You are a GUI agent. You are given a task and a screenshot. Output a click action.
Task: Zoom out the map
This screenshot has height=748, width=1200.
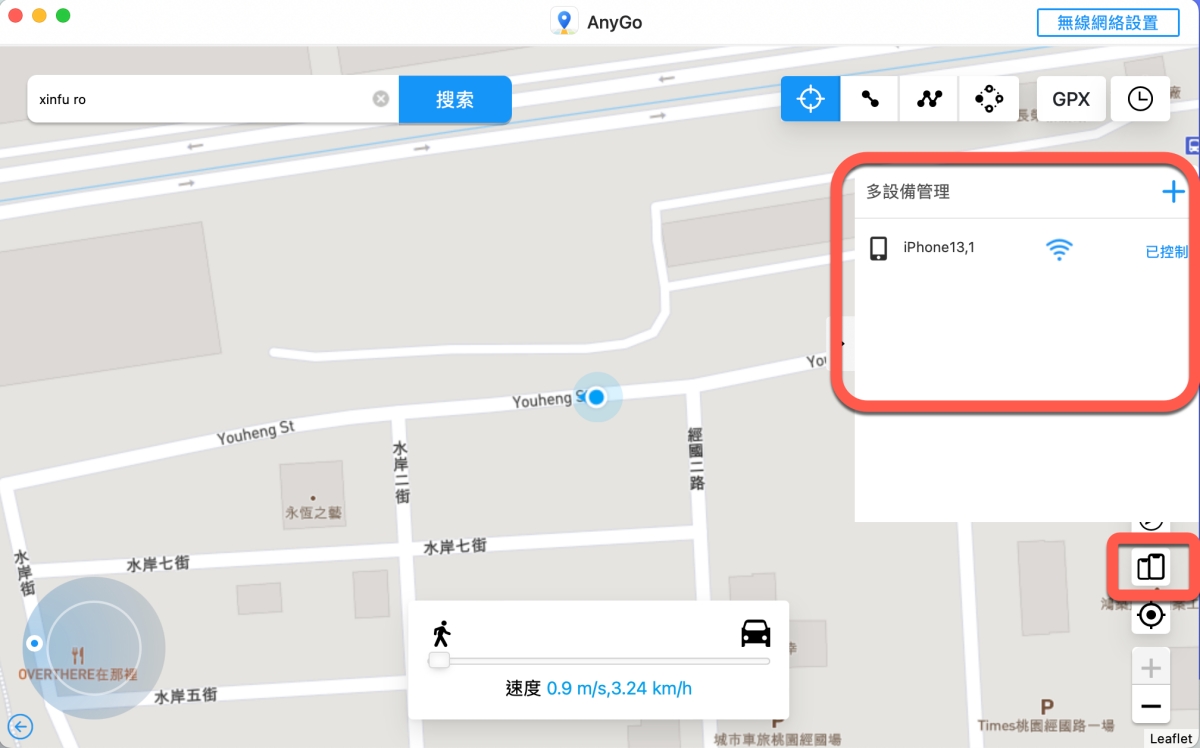coord(1151,706)
